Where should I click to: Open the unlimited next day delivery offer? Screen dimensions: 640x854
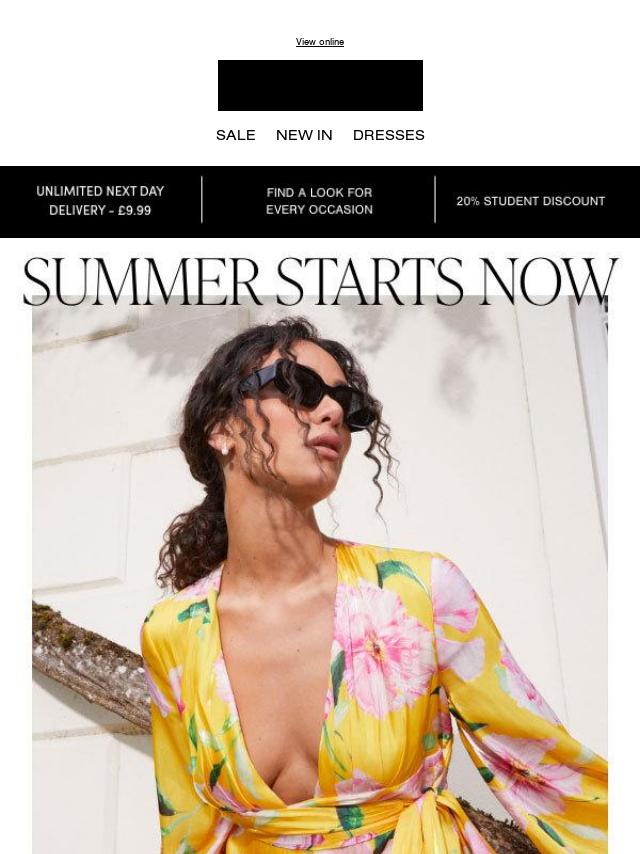pos(100,201)
